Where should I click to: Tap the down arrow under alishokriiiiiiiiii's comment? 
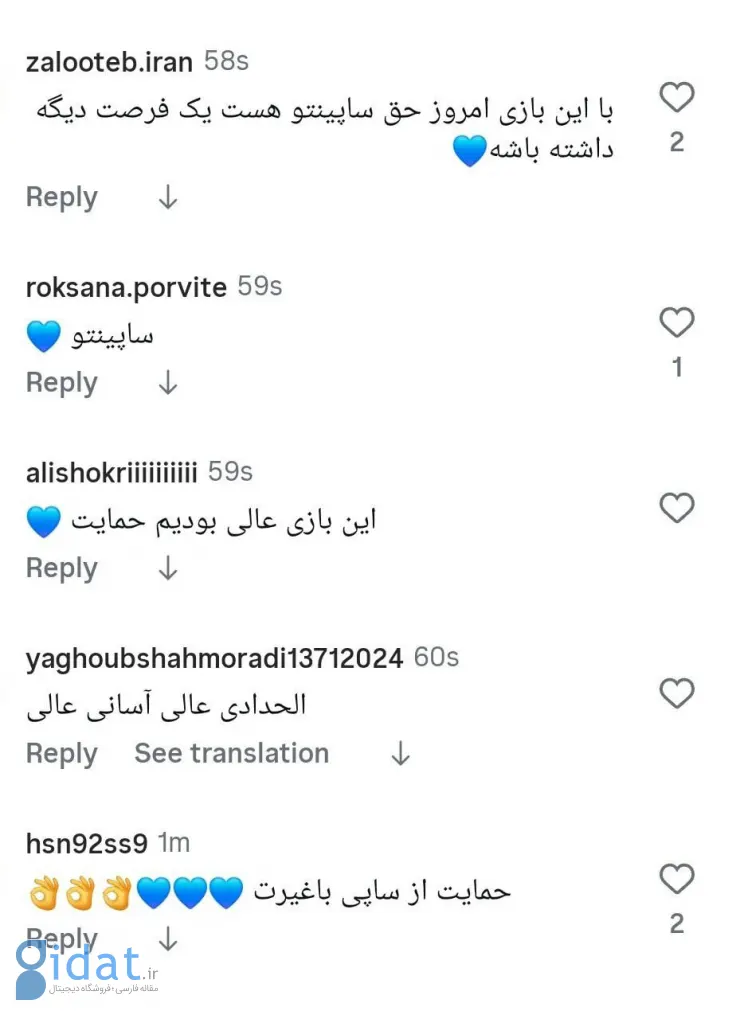pyautogui.click(x=168, y=568)
